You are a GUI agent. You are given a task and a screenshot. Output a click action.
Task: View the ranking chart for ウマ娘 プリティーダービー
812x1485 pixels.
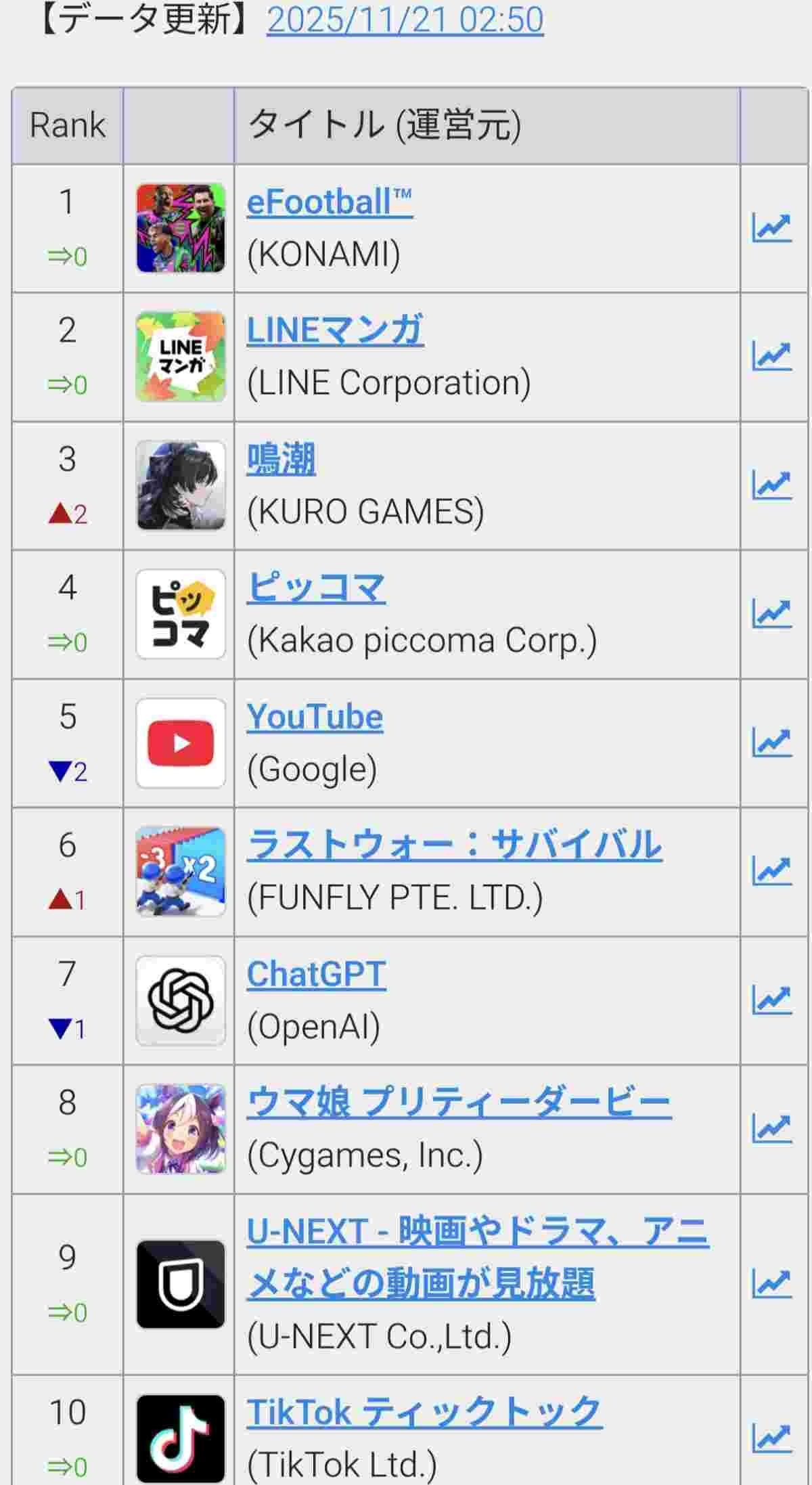click(x=771, y=1128)
